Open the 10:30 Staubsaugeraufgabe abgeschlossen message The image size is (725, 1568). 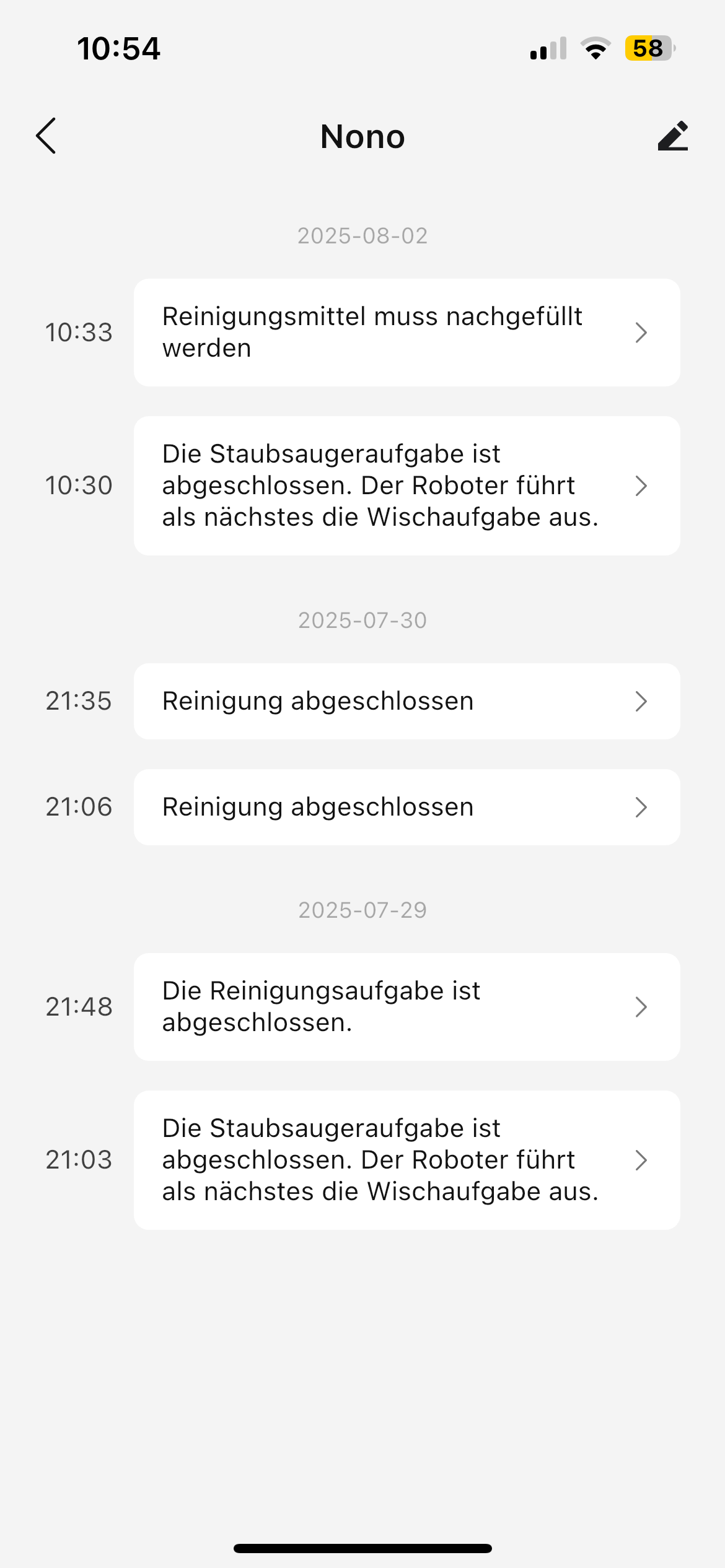[407, 486]
